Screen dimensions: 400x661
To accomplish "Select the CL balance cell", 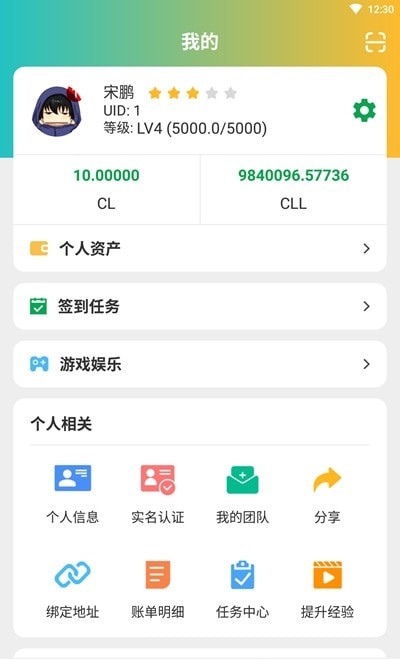I will [x=107, y=189].
